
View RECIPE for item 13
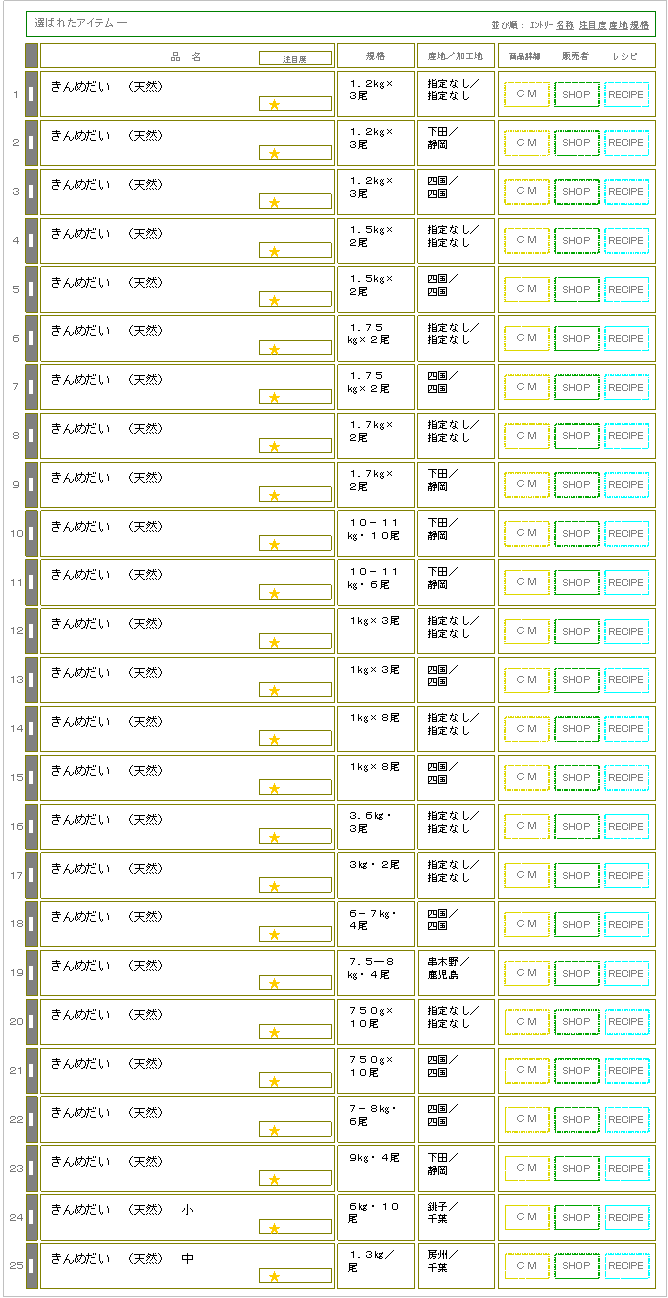[626, 680]
